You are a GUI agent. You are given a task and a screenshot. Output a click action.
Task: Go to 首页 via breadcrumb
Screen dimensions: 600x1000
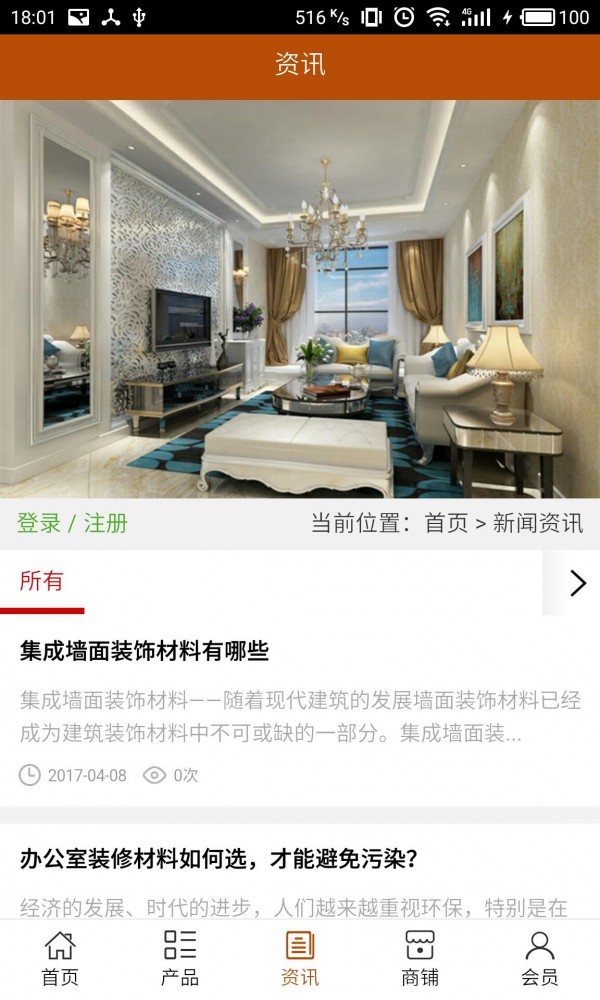pyautogui.click(x=446, y=523)
